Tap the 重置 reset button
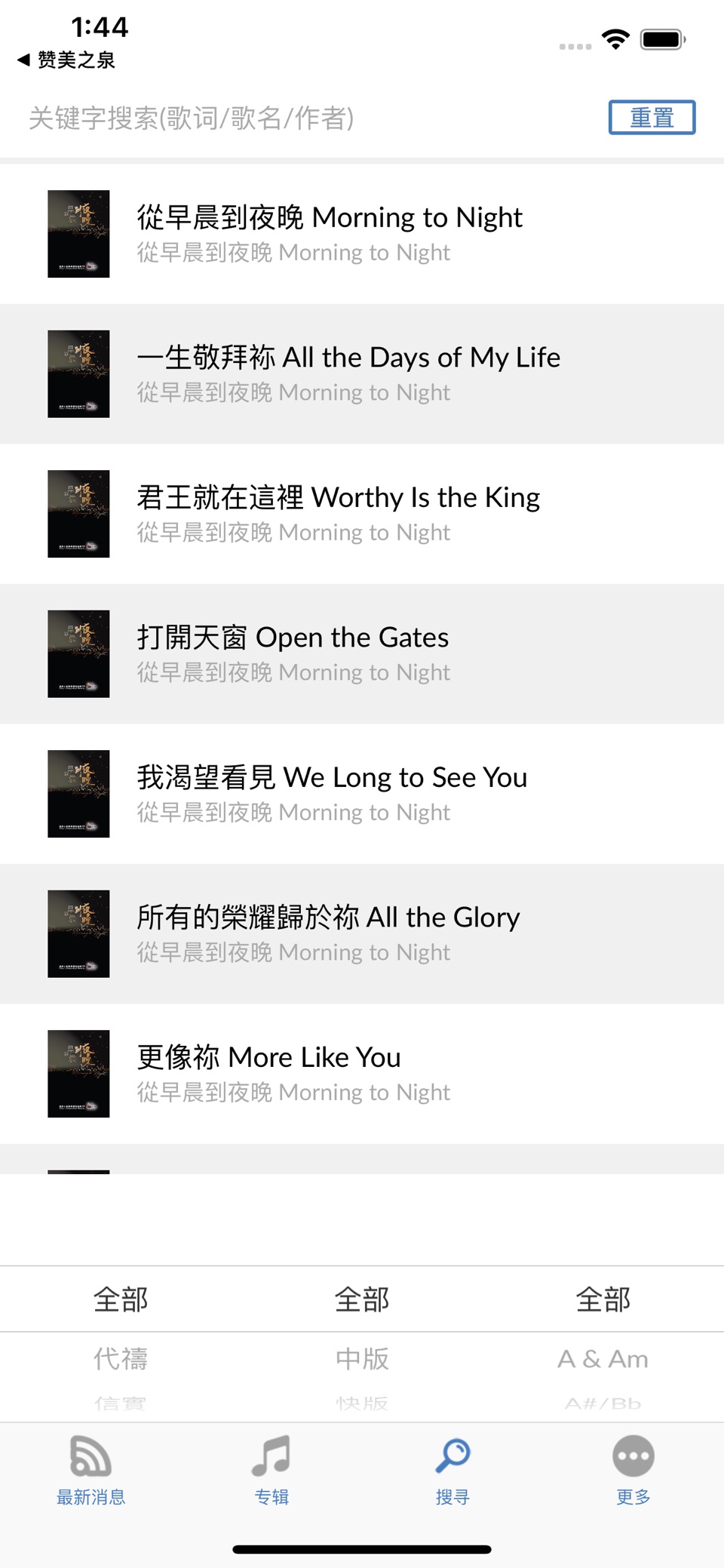Screen dimensions: 724x1568 click(652, 118)
